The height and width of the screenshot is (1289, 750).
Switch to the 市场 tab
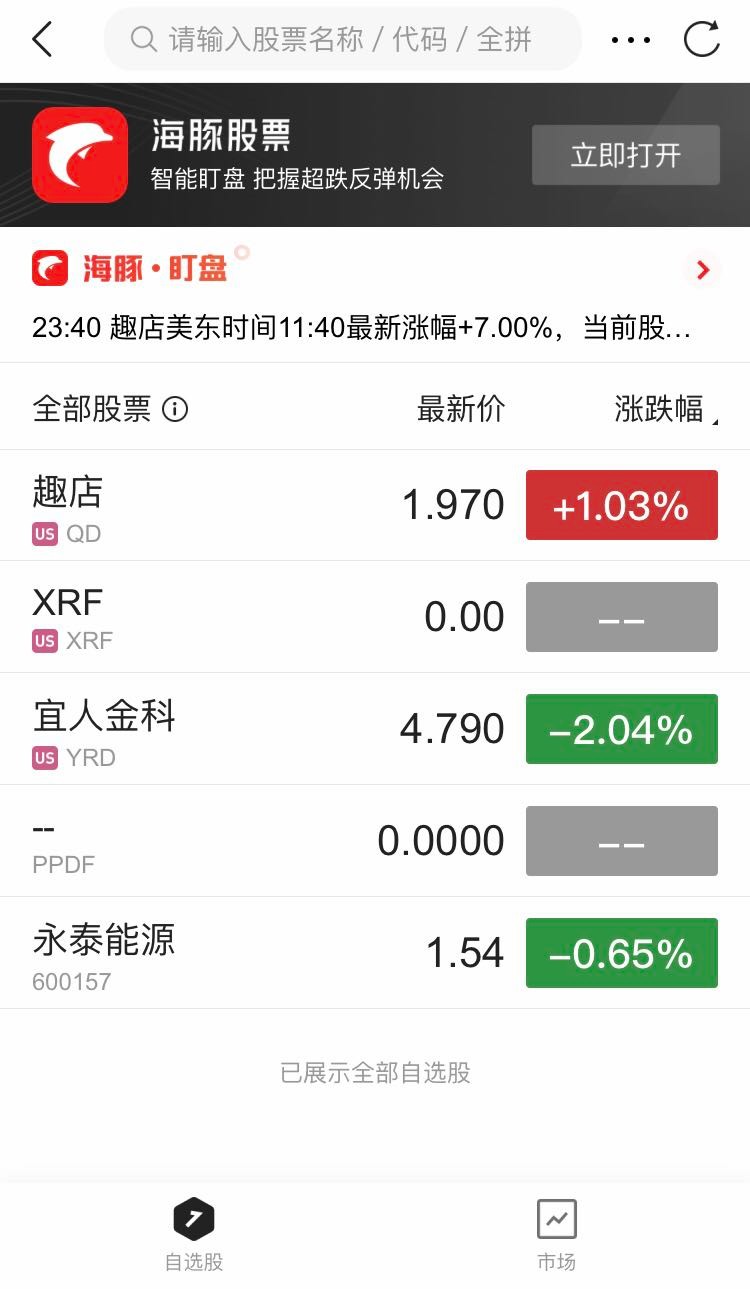point(556,1235)
